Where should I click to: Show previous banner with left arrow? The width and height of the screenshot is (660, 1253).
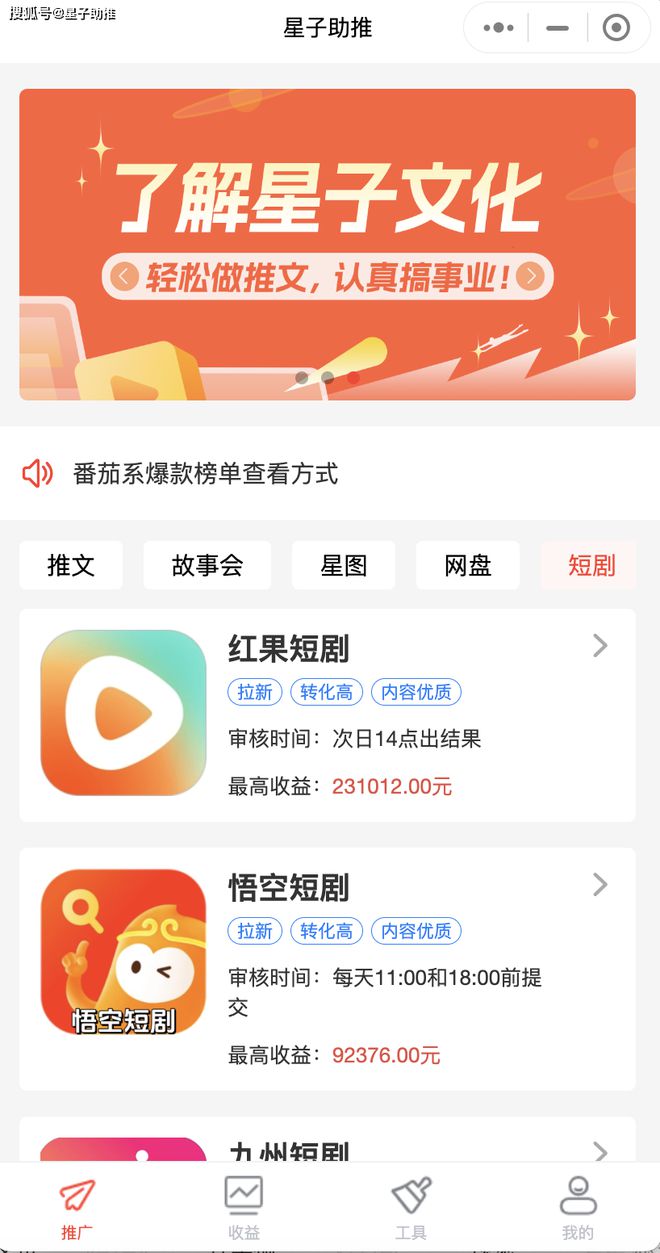click(x=124, y=277)
